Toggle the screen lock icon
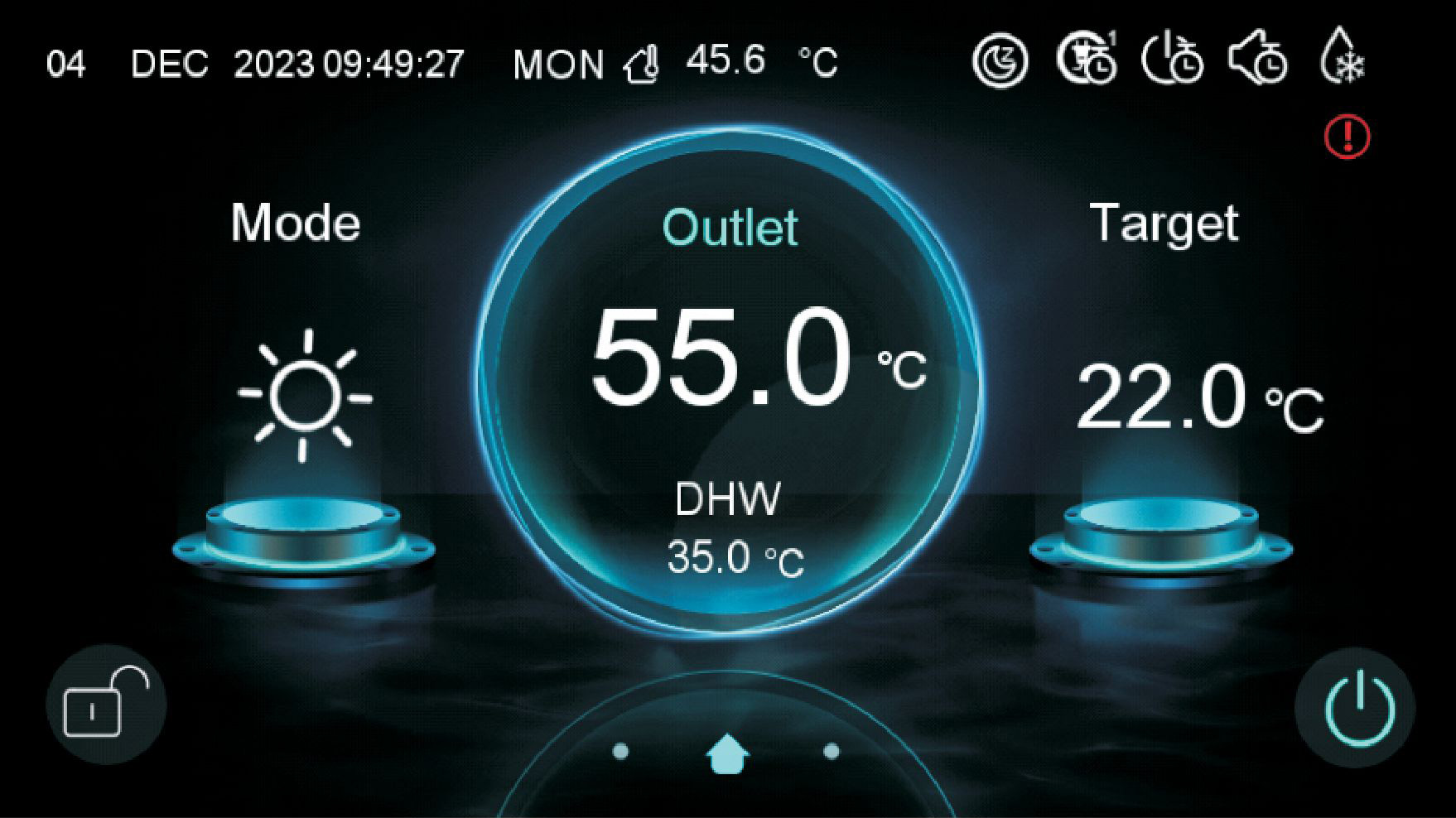 coord(106,705)
